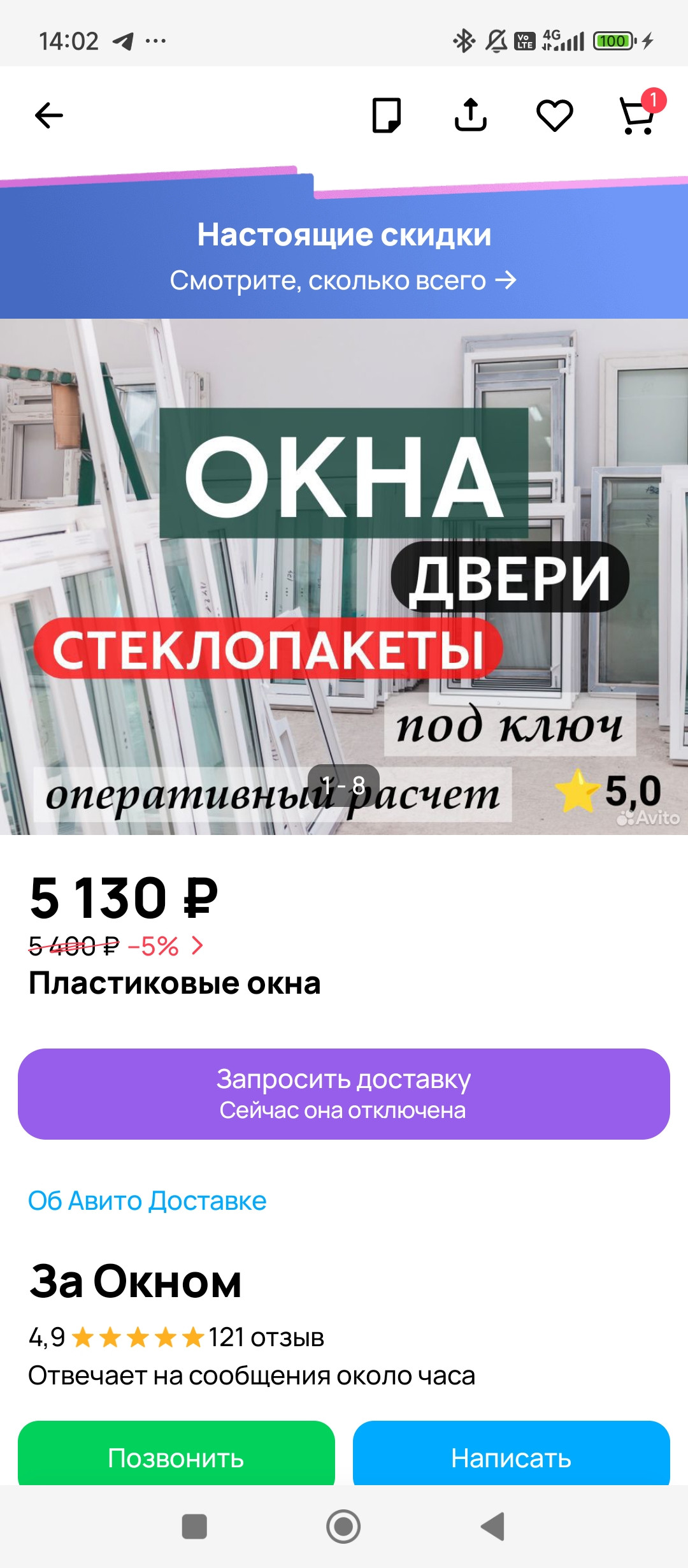
Task: Go back using the arrow icon
Action: point(49,115)
